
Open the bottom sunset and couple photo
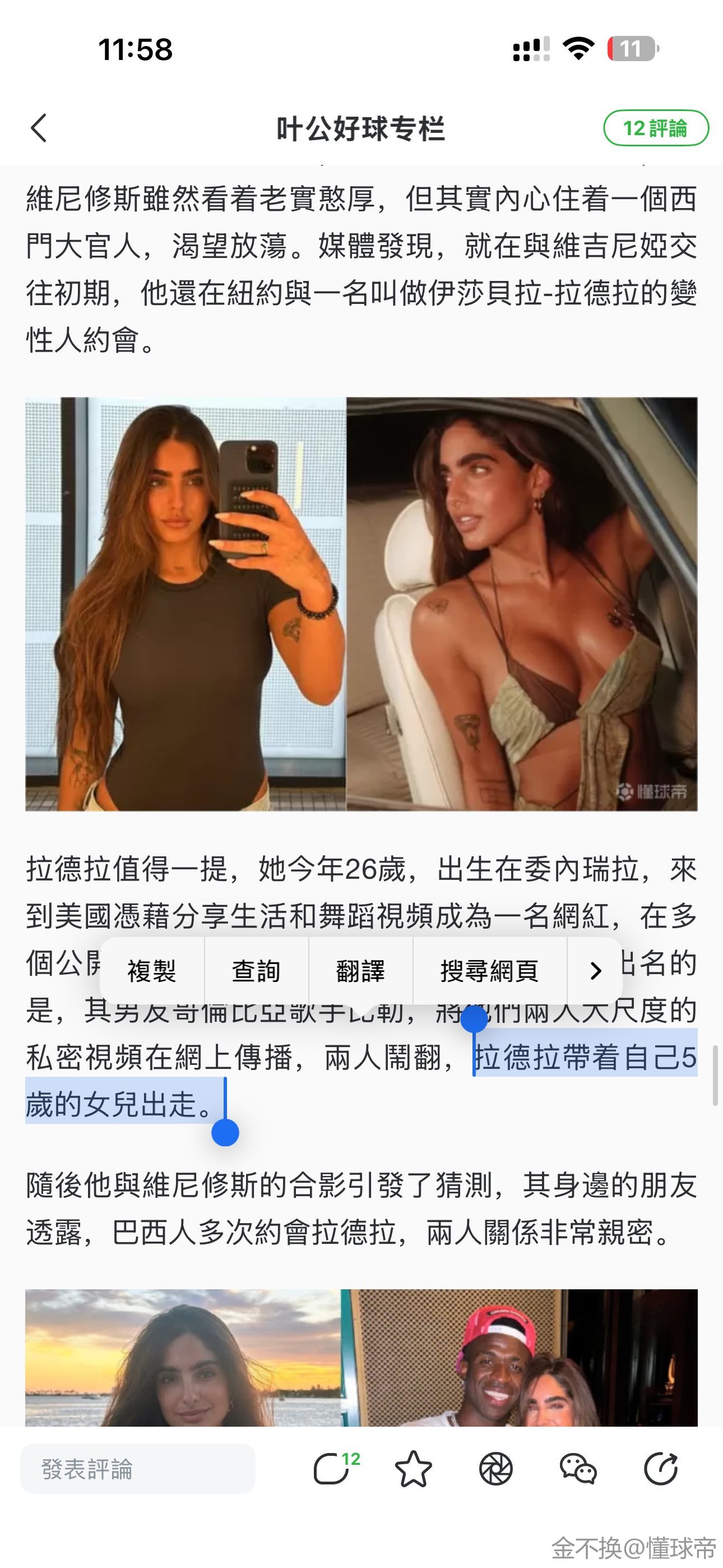(361, 1358)
